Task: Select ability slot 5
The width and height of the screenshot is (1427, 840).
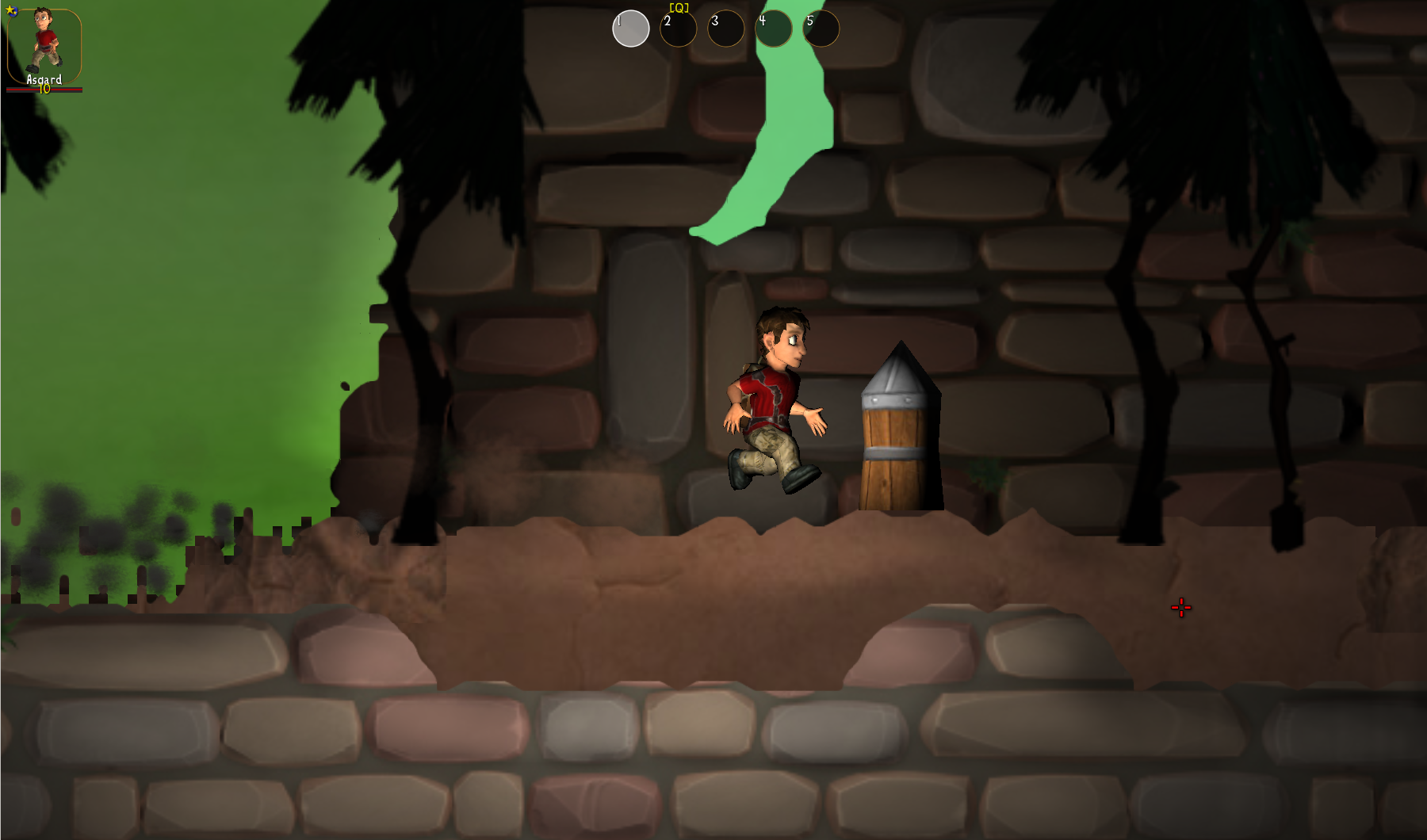Action: [821, 29]
